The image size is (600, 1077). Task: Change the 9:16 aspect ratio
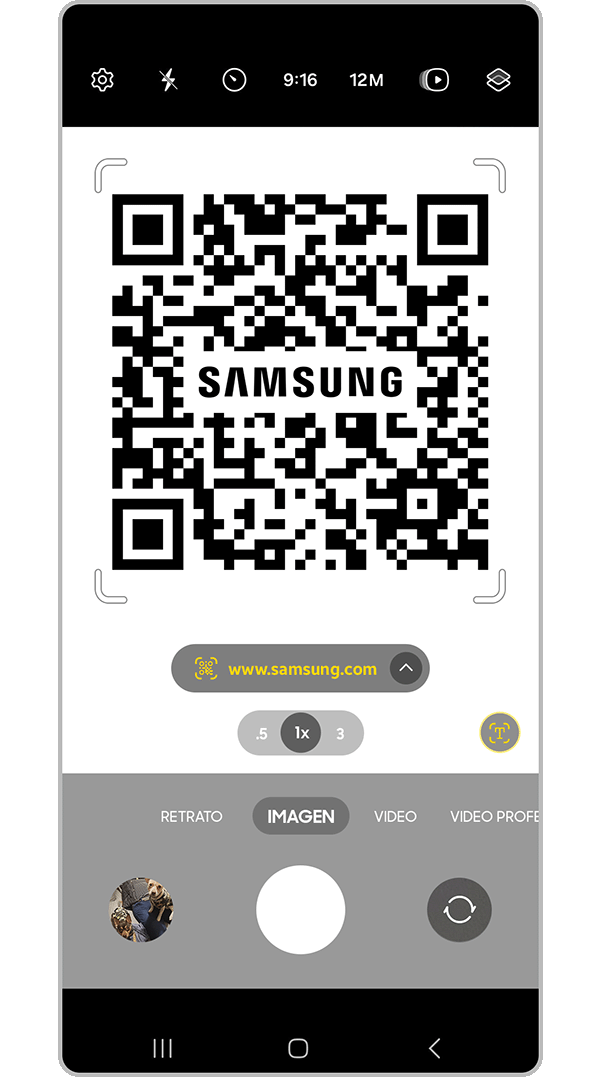pyautogui.click(x=300, y=80)
